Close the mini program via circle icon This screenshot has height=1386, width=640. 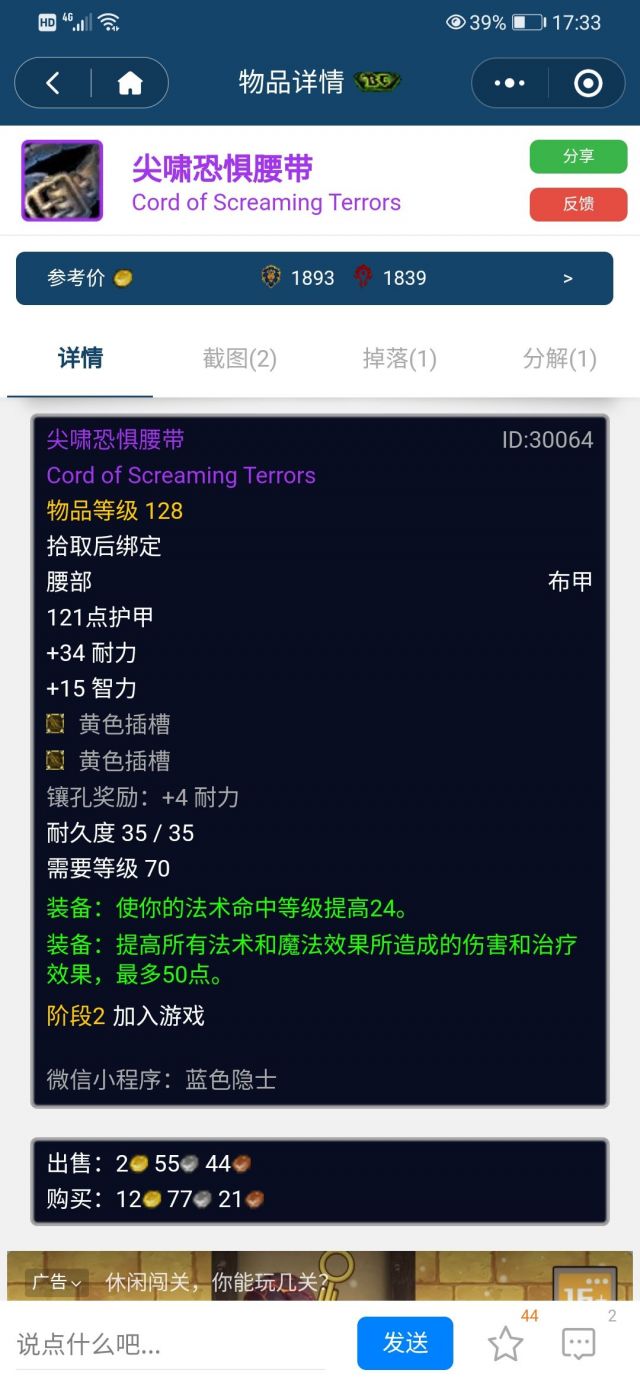pyautogui.click(x=588, y=83)
